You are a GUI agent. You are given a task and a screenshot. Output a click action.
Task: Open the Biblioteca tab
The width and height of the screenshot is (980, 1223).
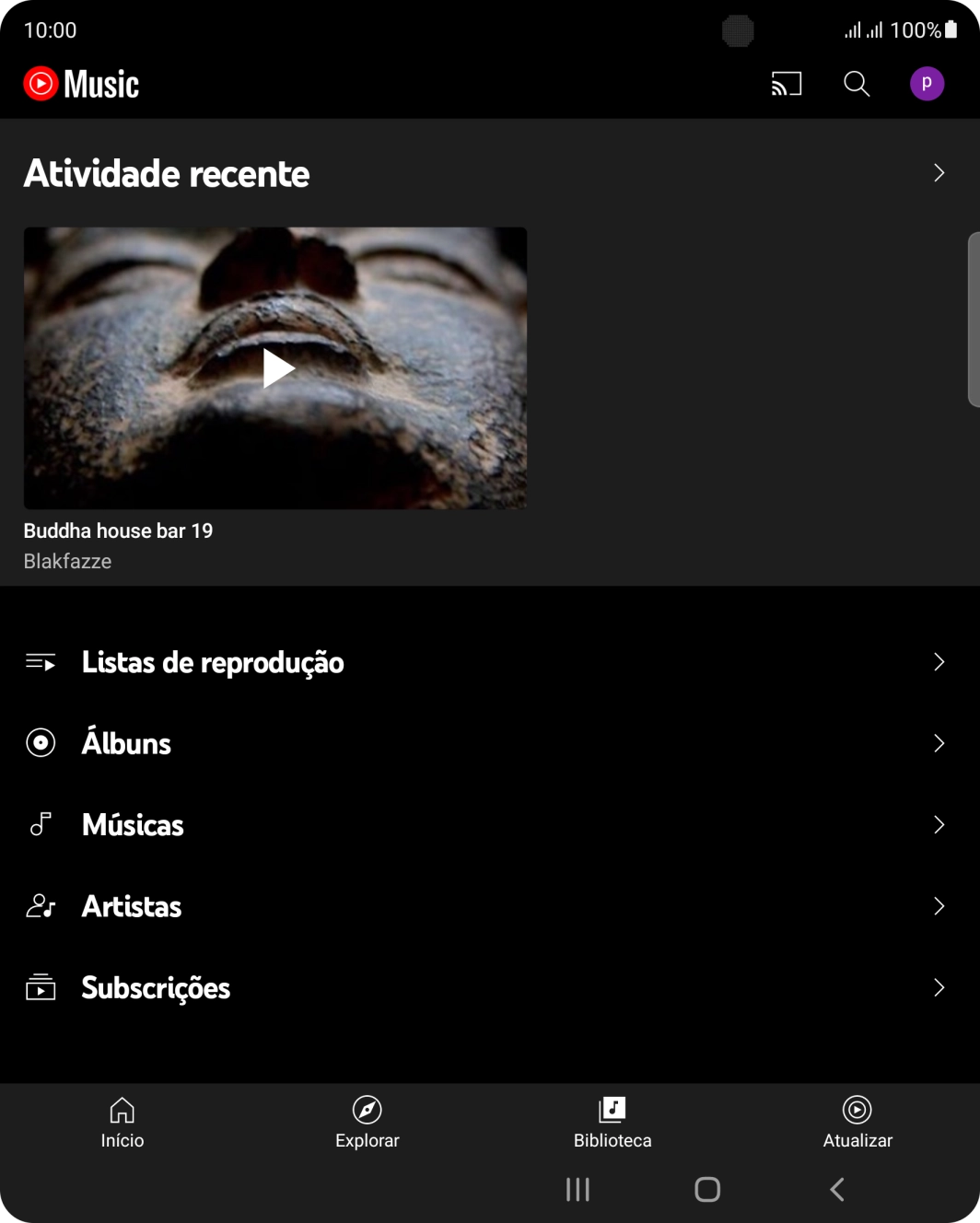click(x=612, y=1122)
